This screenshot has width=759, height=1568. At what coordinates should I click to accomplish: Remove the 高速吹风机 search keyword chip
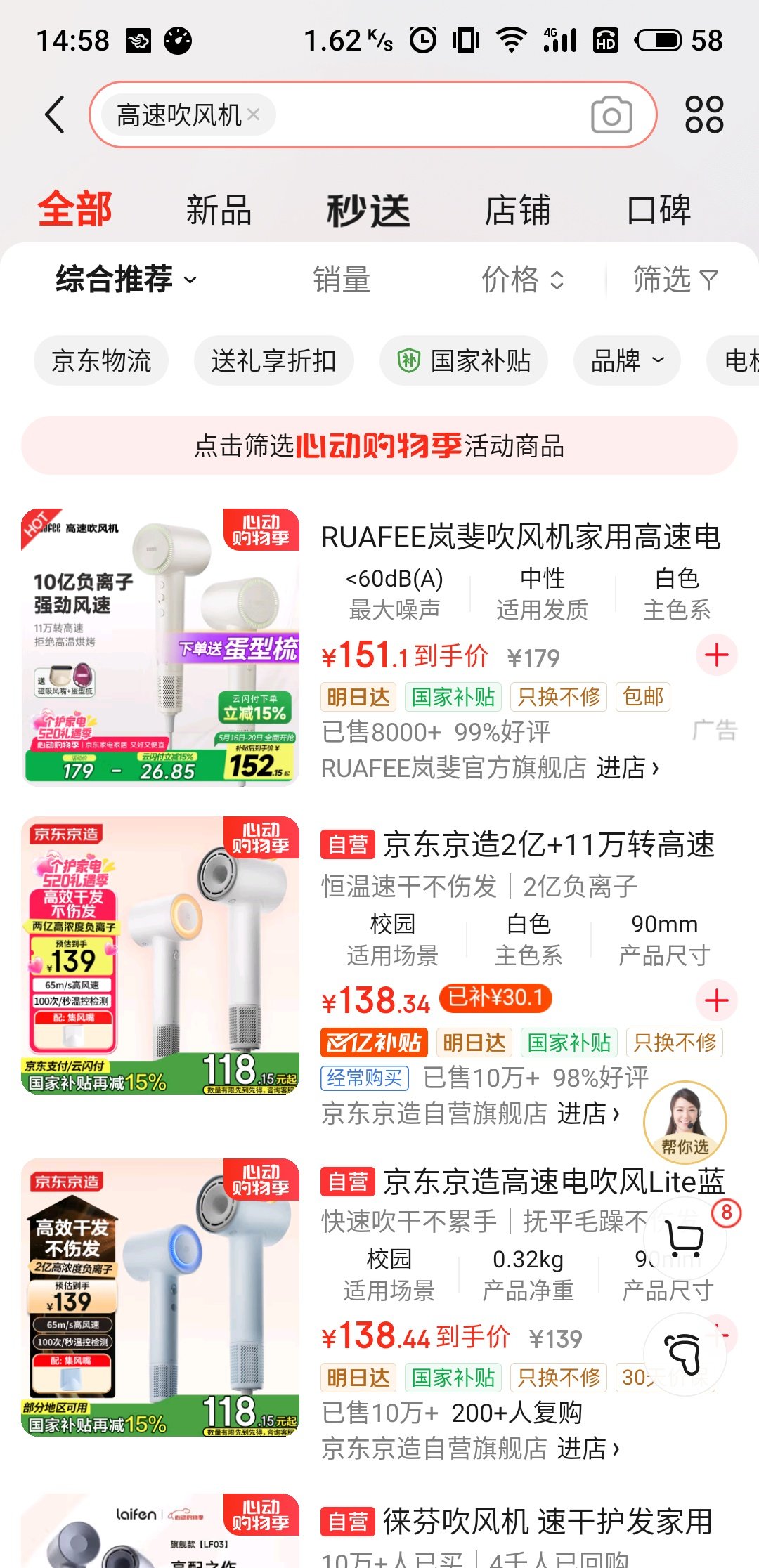coord(254,115)
